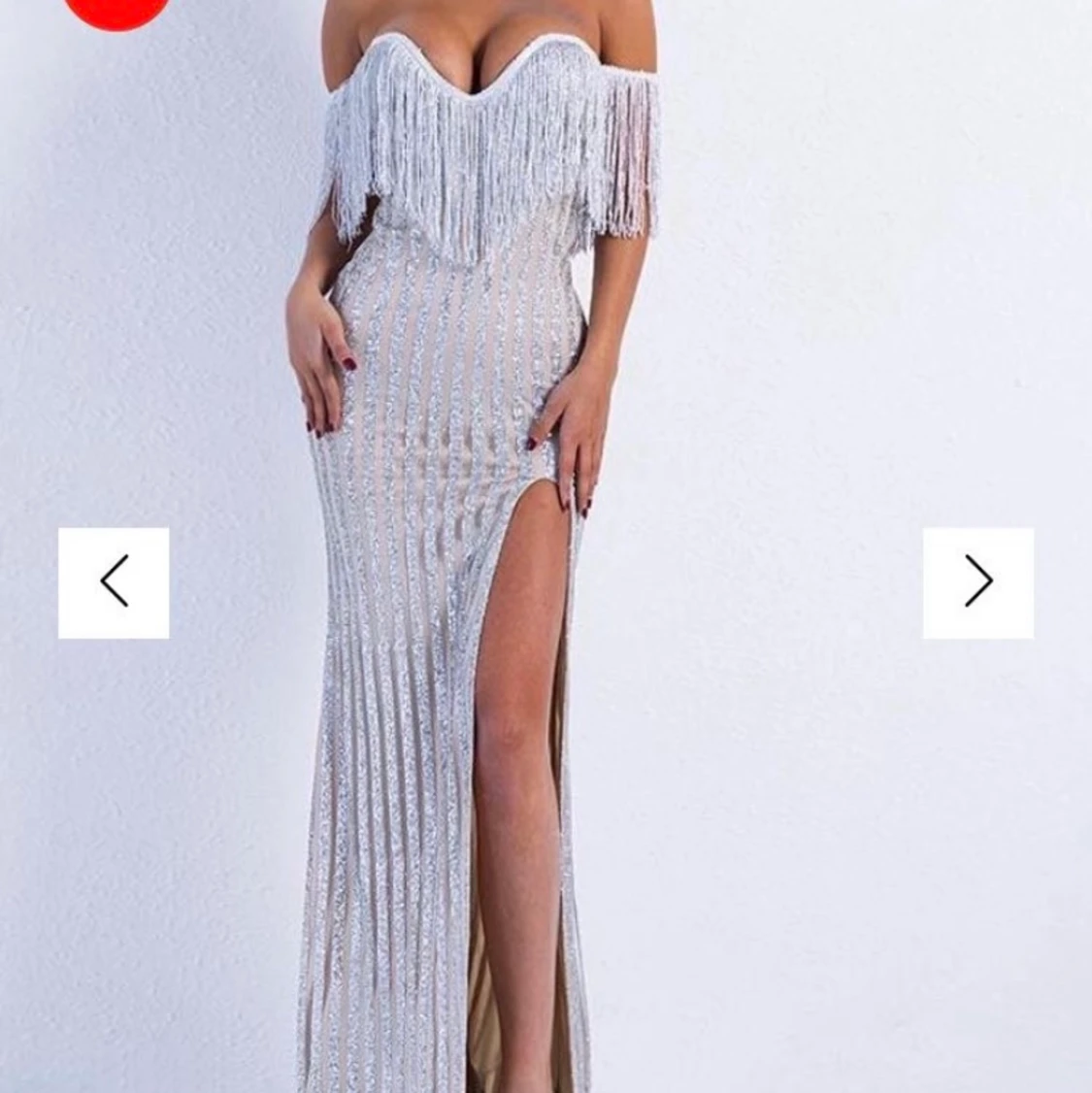1092x1093 pixels.
Task: Go to the next product photo
Action: [x=977, y=582]
